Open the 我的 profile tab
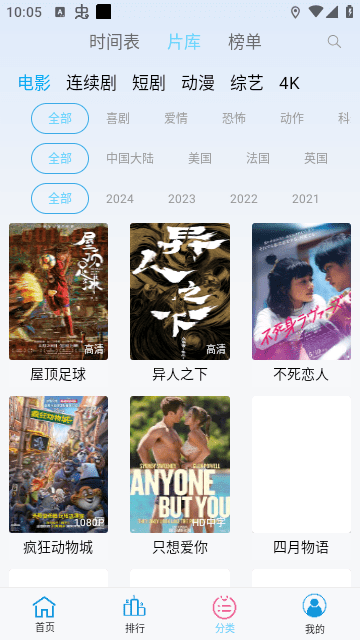Screen dimensions: 360x640 tap(315, 614)
